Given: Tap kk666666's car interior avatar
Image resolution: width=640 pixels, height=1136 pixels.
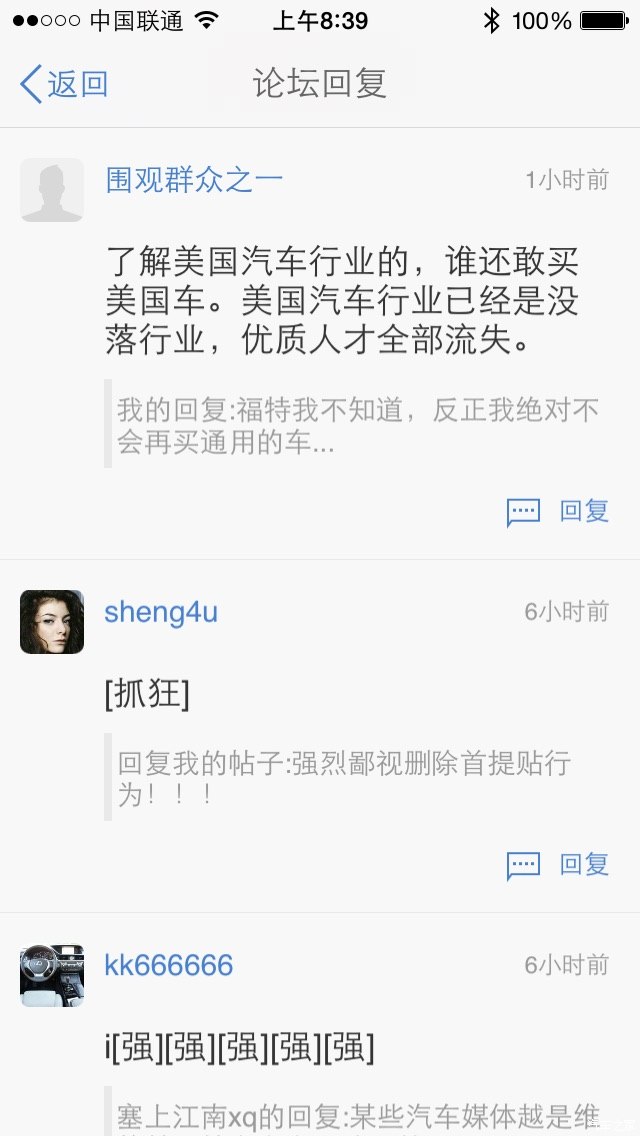Looking at the screenshot, I should pyautogui.click(x=52, y=975).
